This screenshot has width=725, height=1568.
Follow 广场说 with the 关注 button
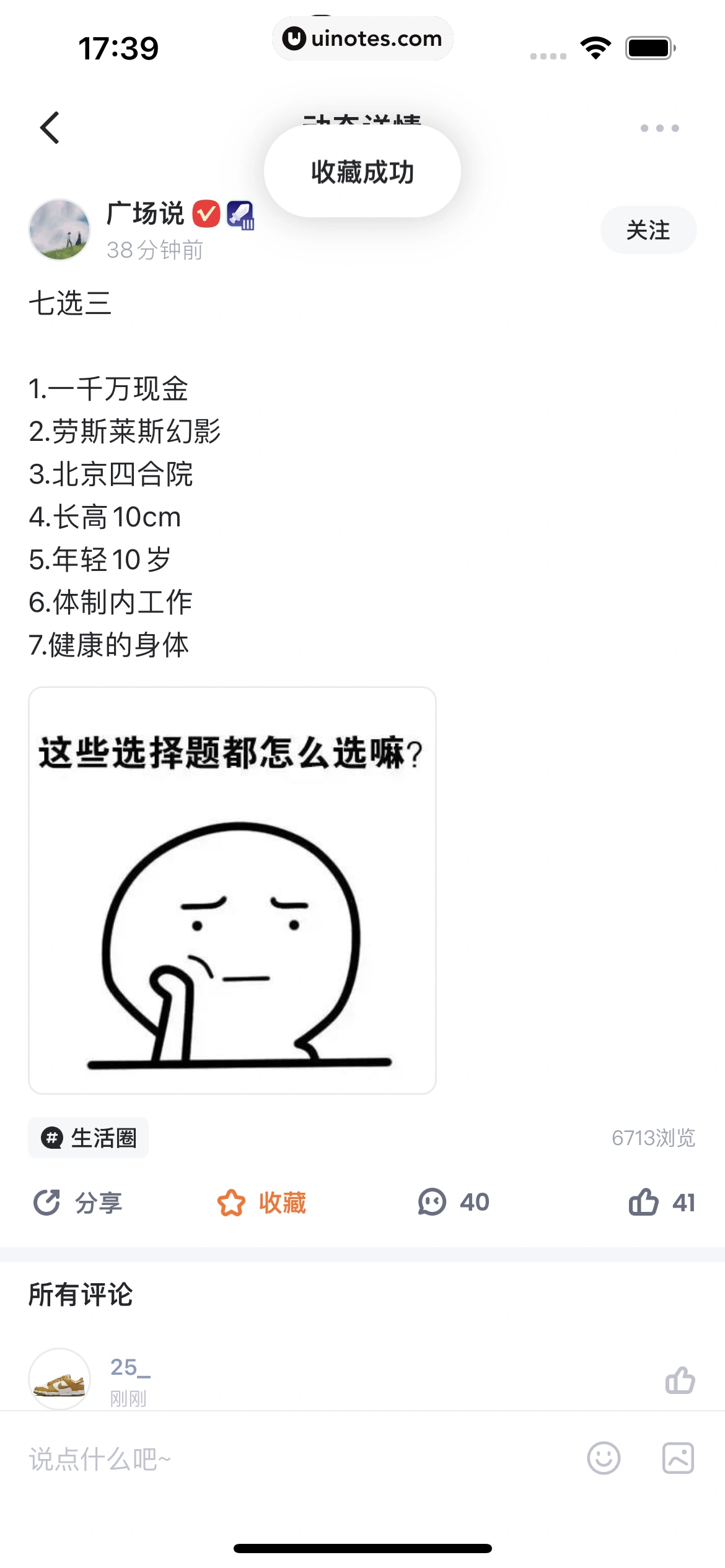[648, 230]
